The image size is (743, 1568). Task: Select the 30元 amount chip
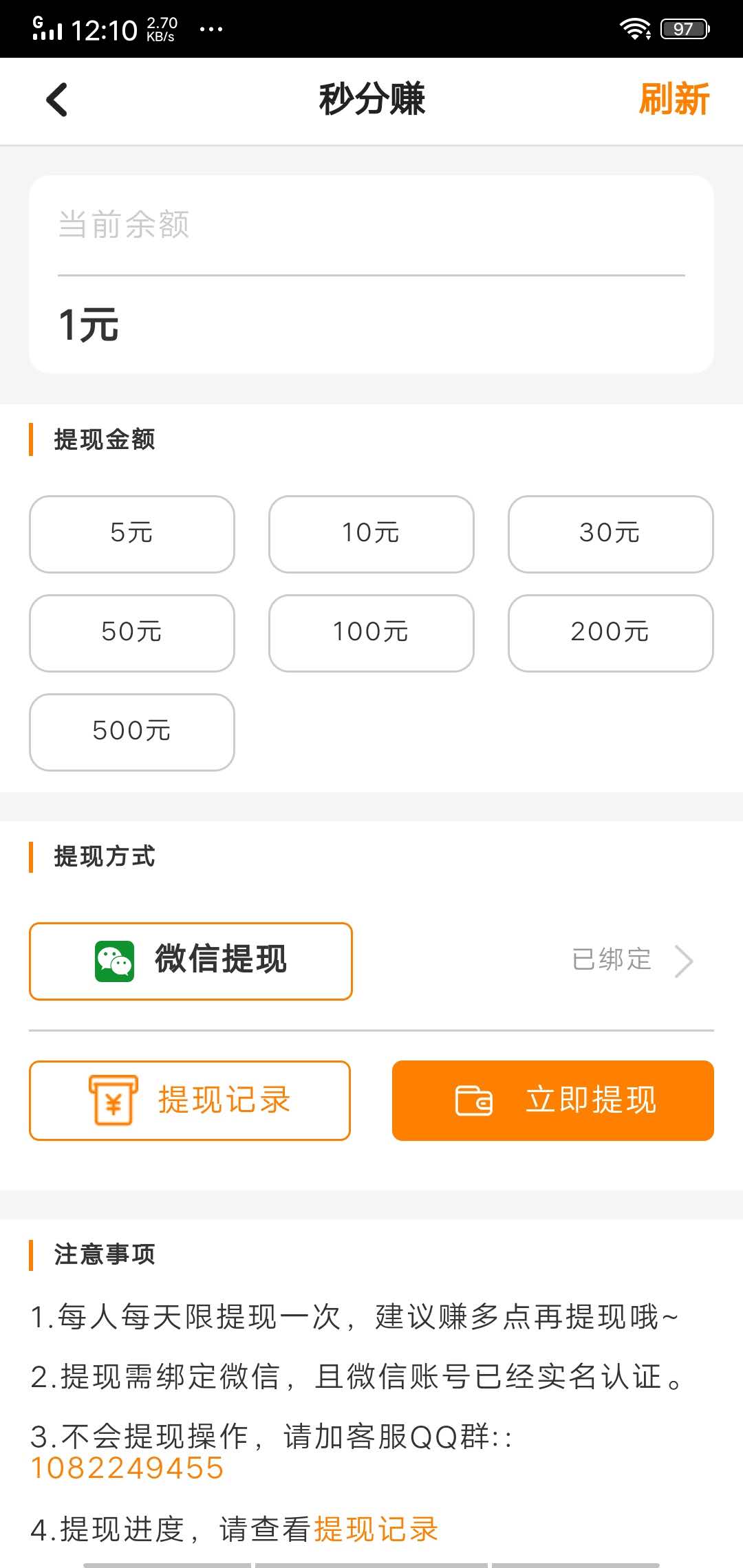click(x=610, y=534)
